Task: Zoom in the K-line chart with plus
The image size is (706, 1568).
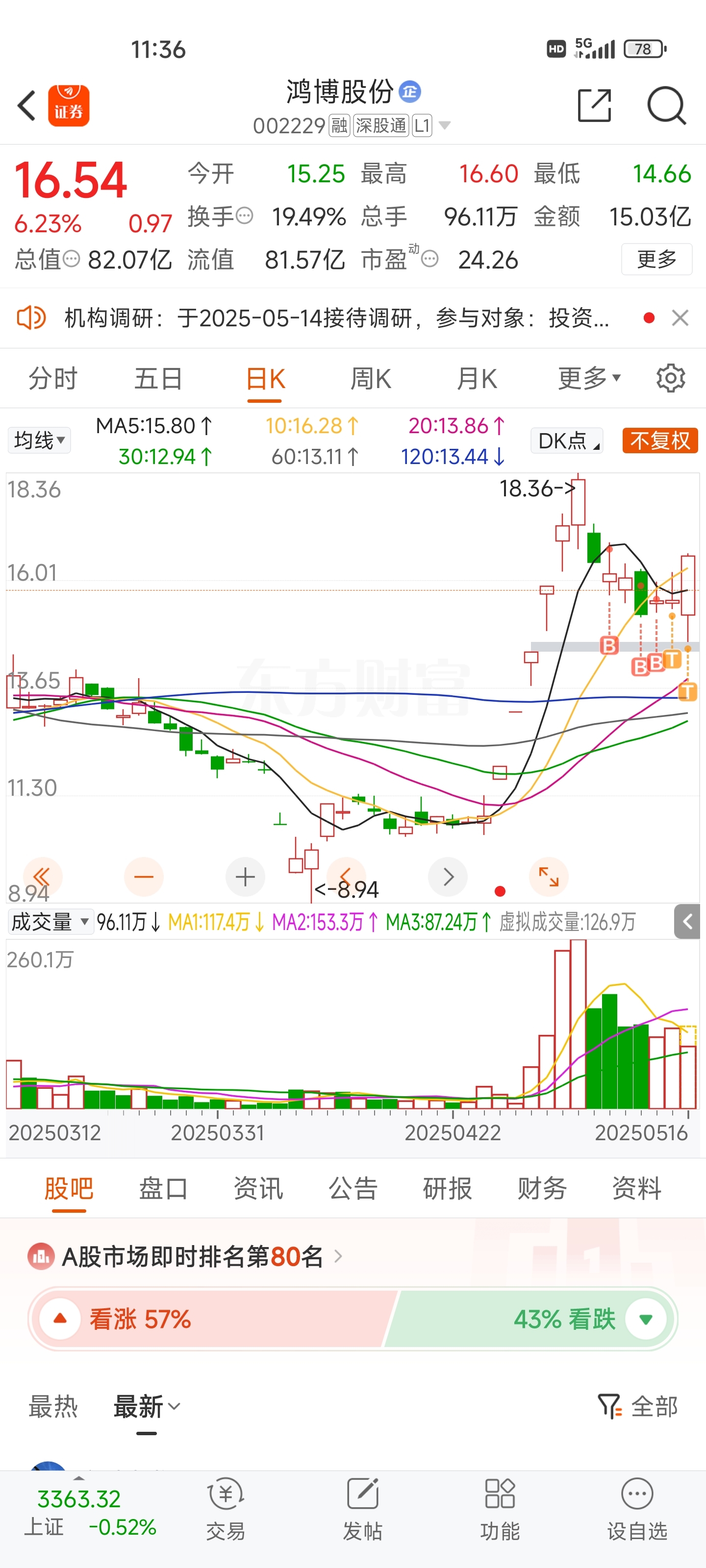Action: [245, 877]
